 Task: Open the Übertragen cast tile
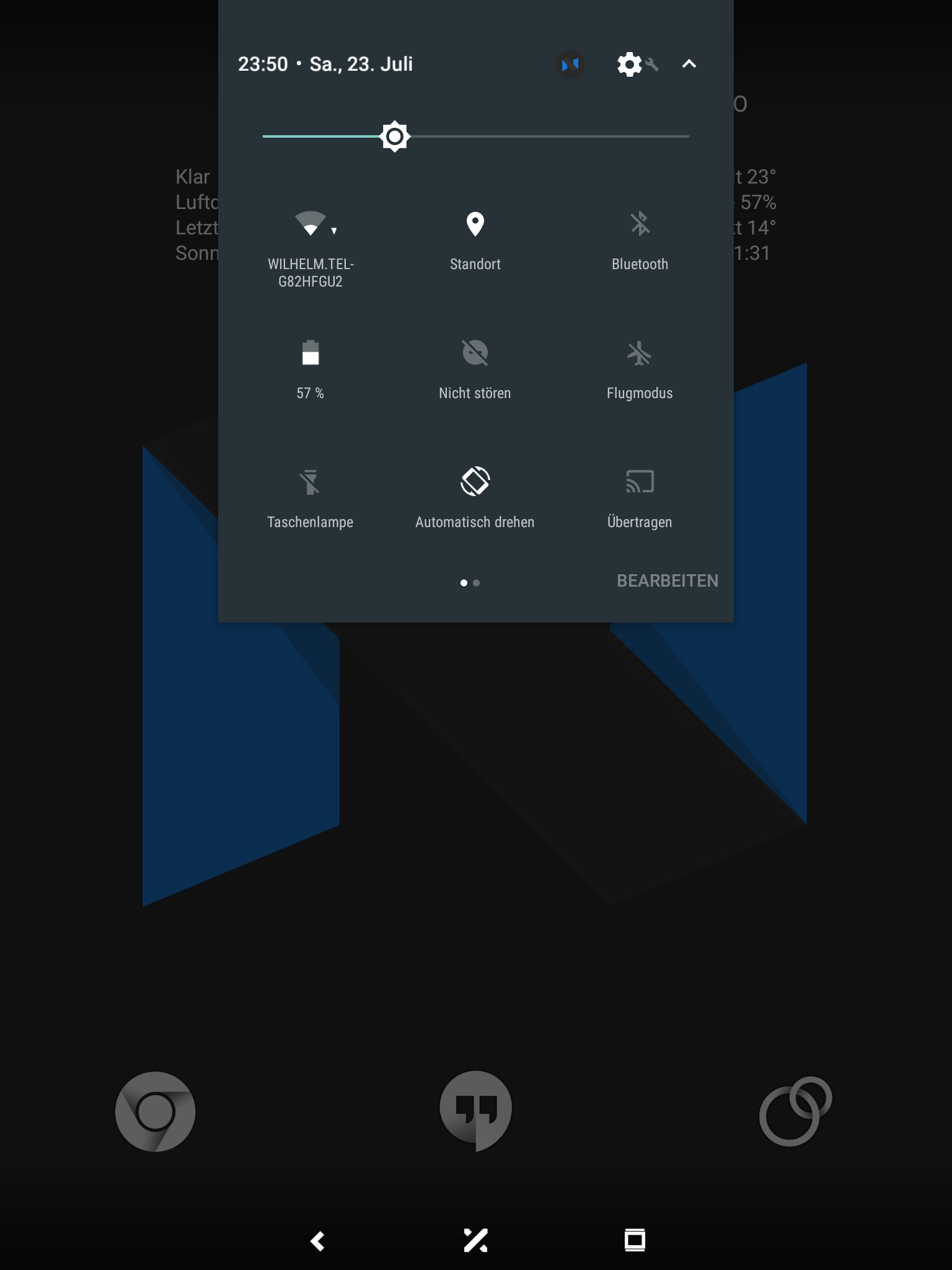point(640,482)
